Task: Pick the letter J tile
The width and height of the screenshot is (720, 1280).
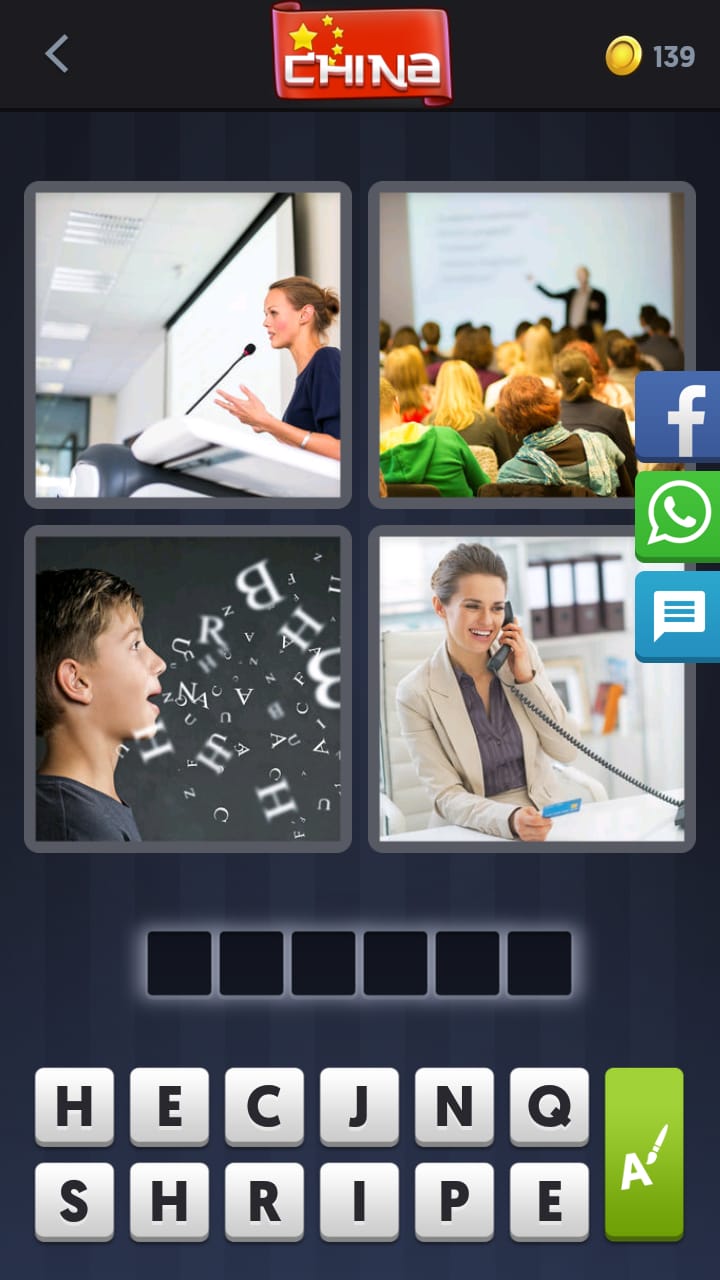Action: click(x=359, y=1106)
